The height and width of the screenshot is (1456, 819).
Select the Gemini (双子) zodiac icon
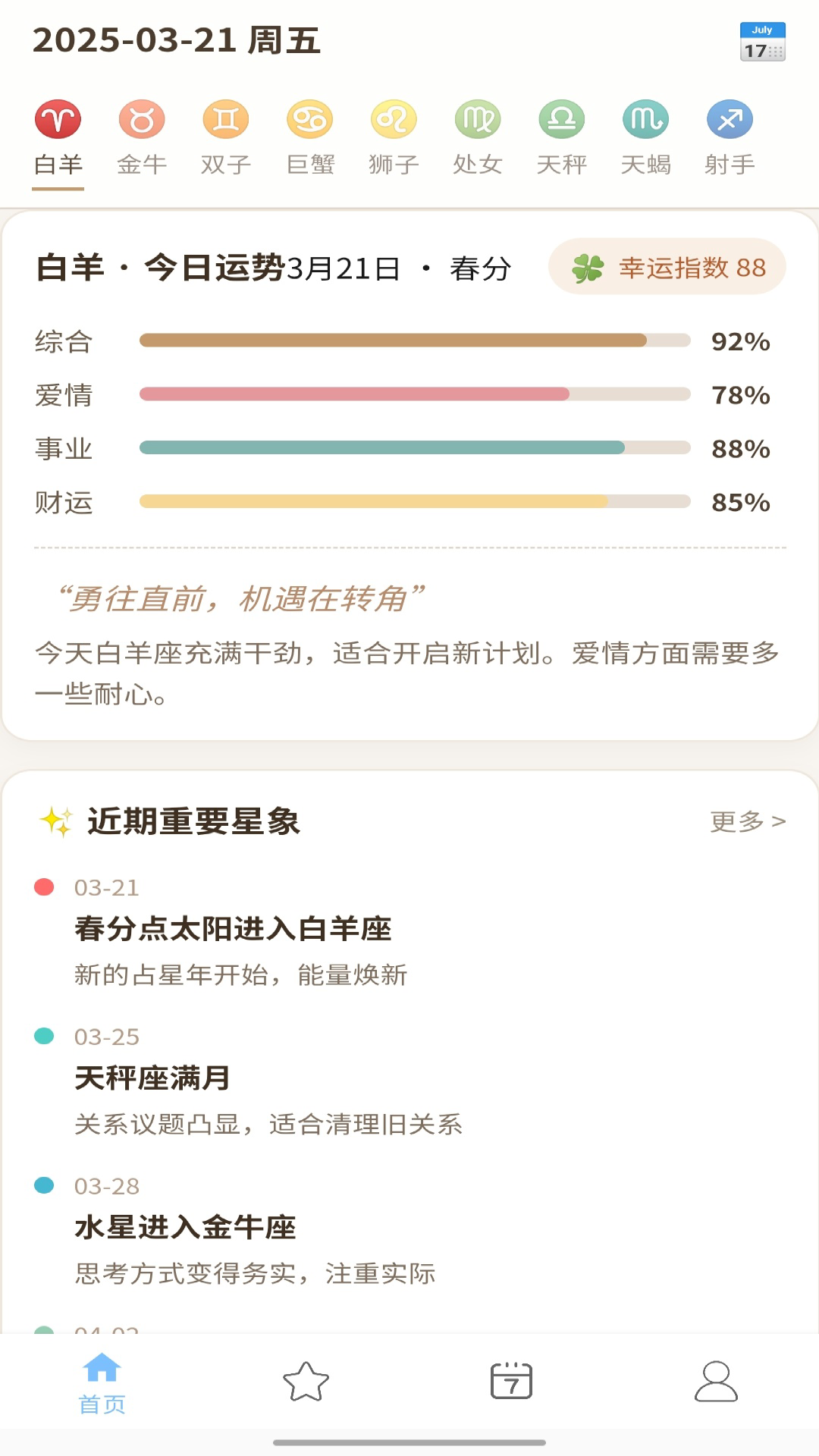pos(226,120)
